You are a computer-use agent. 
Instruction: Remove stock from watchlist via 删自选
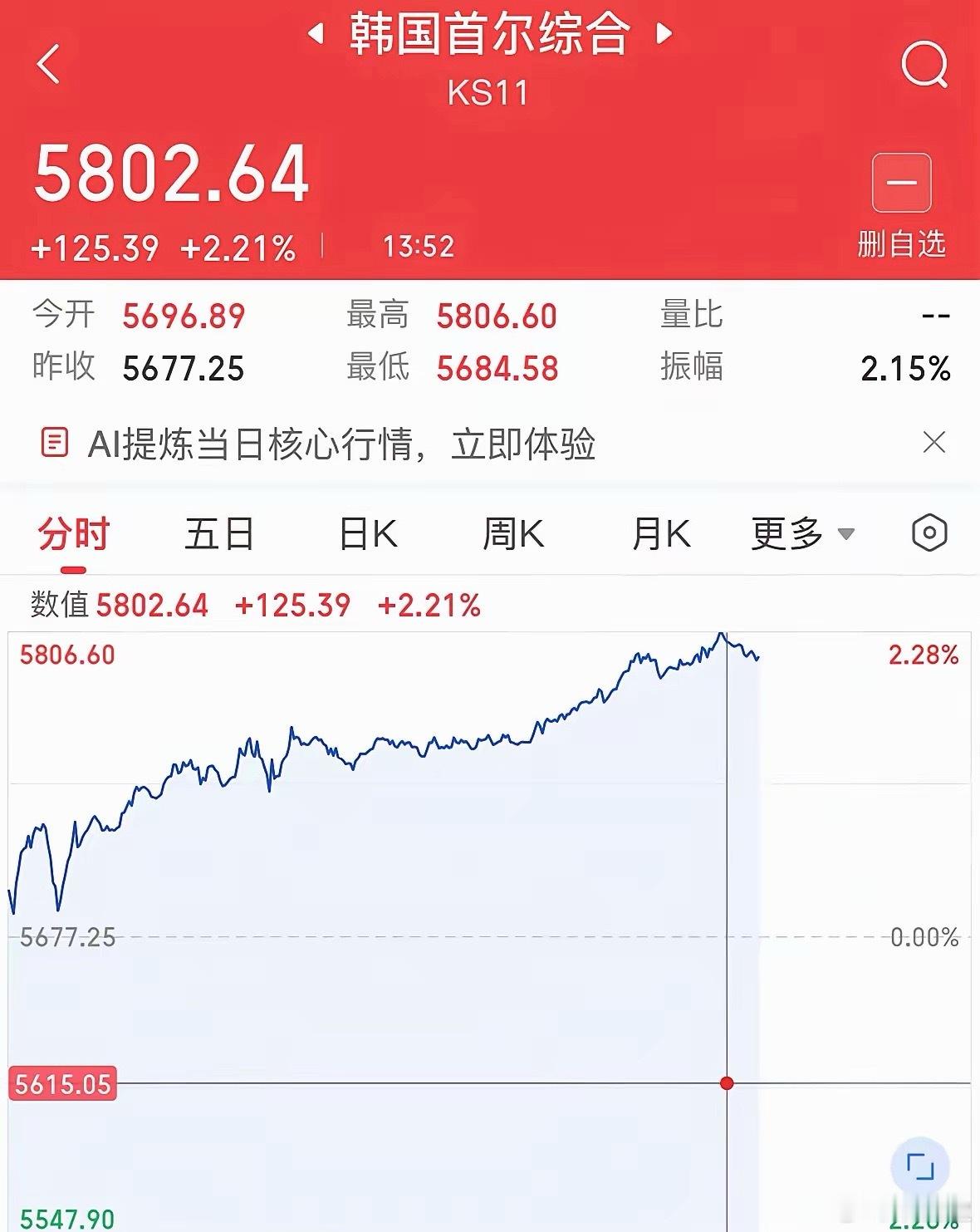901,243
